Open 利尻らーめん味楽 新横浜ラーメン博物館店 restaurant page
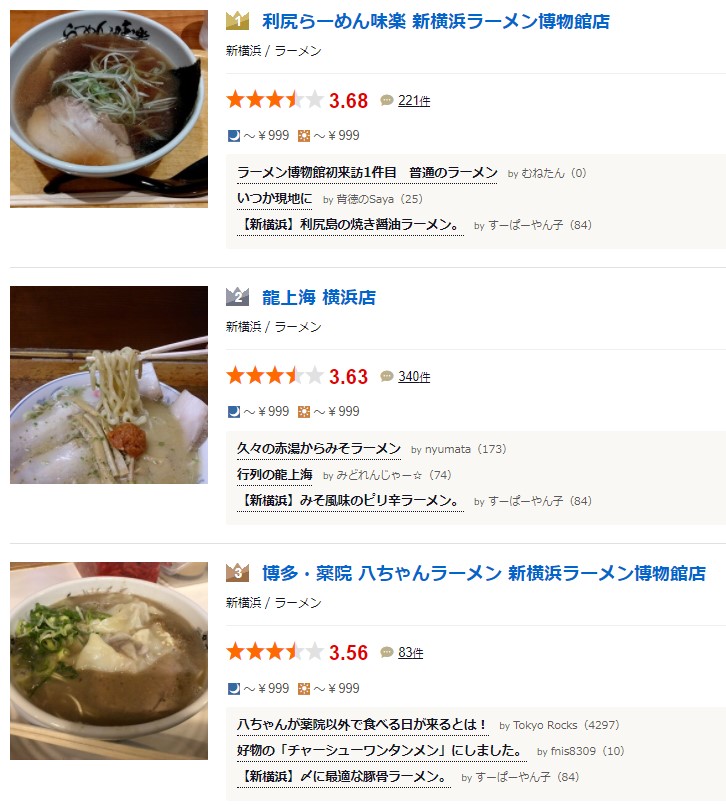The image size is (726, 805). (x=435, y=21)
